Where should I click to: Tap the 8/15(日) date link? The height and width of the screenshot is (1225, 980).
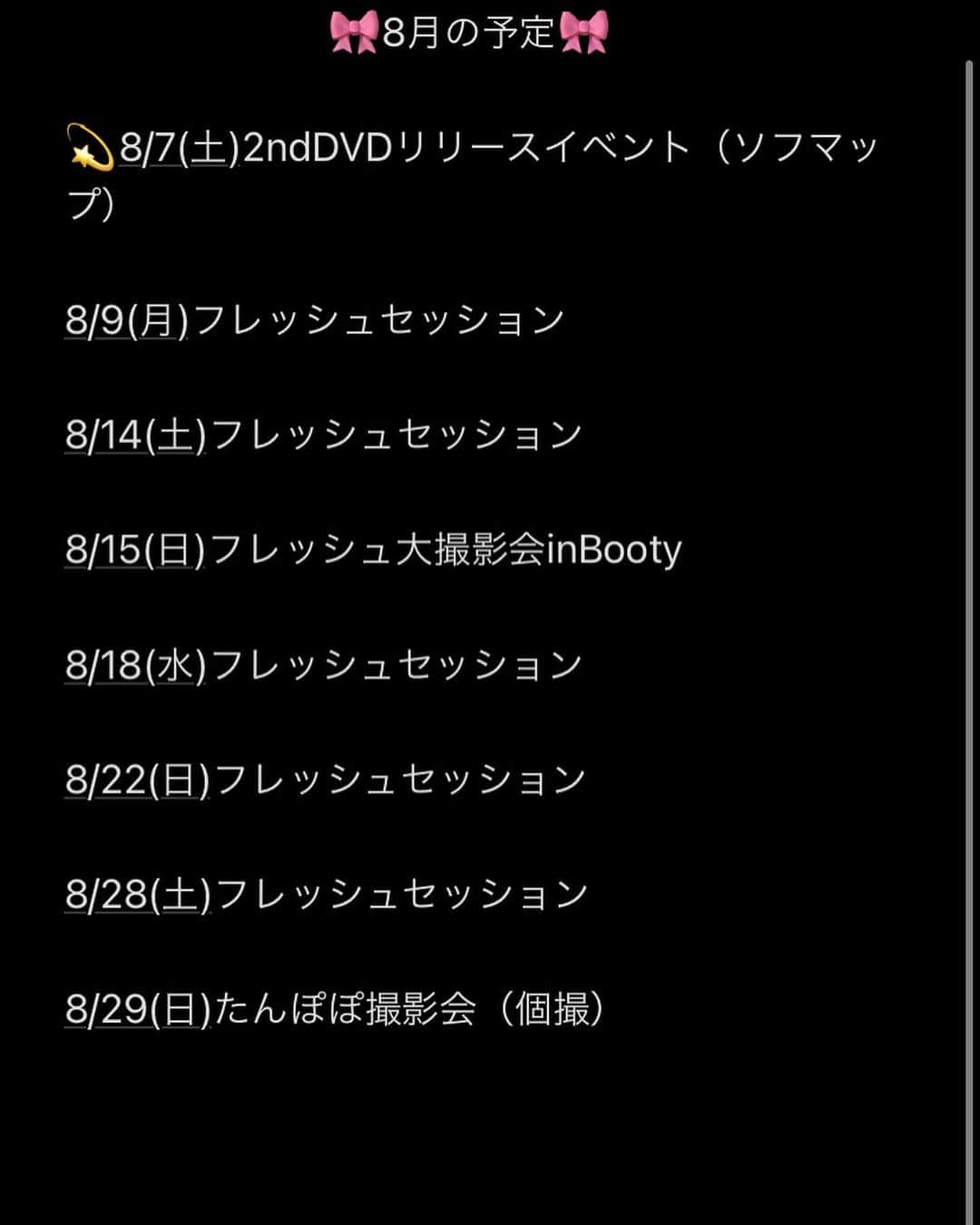pyautogui.click(x=135, y=550)
